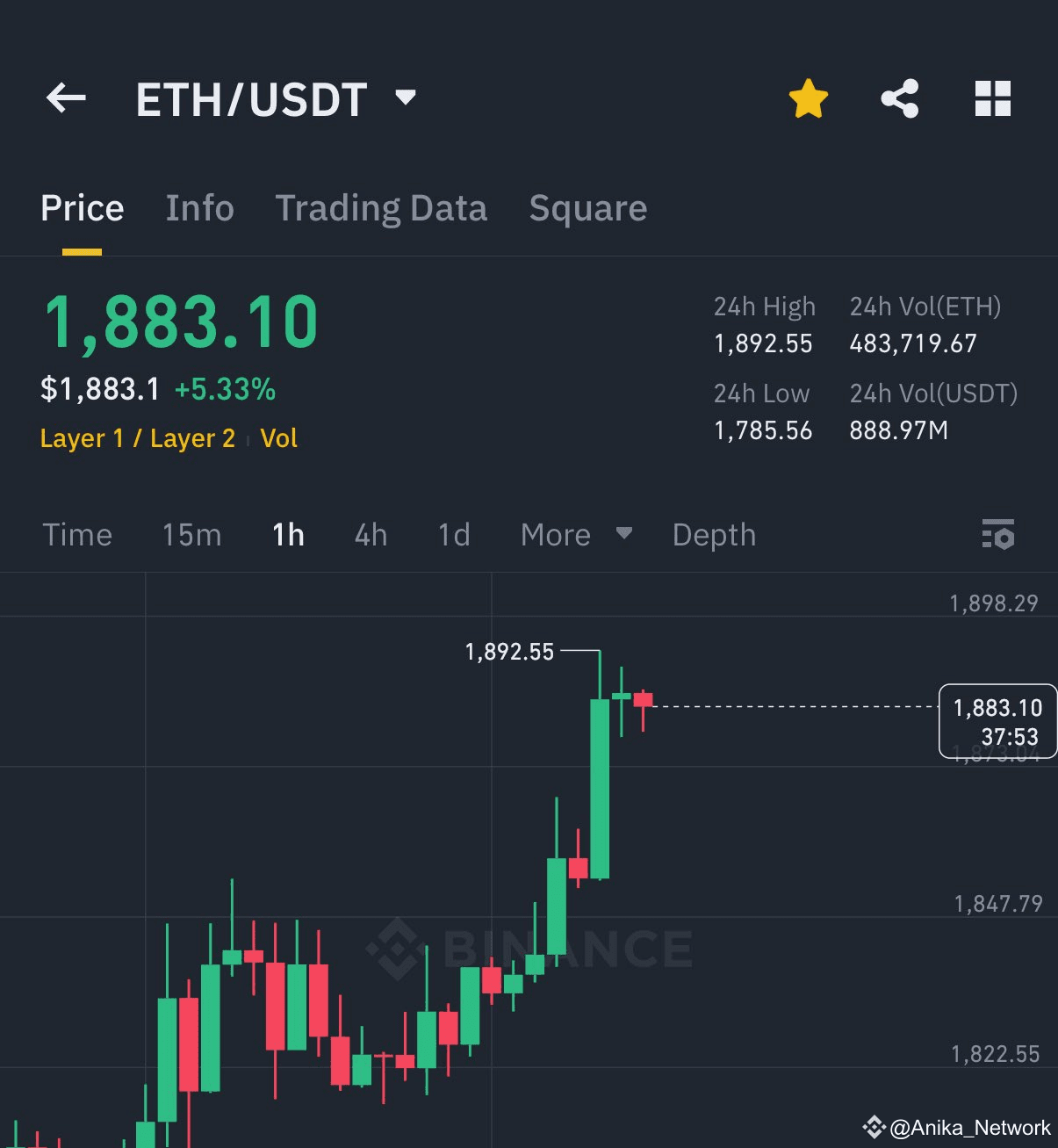Go back using the arrow icon
The height and width of the screenshot is (1148, 1058).
tap(66, 98)
